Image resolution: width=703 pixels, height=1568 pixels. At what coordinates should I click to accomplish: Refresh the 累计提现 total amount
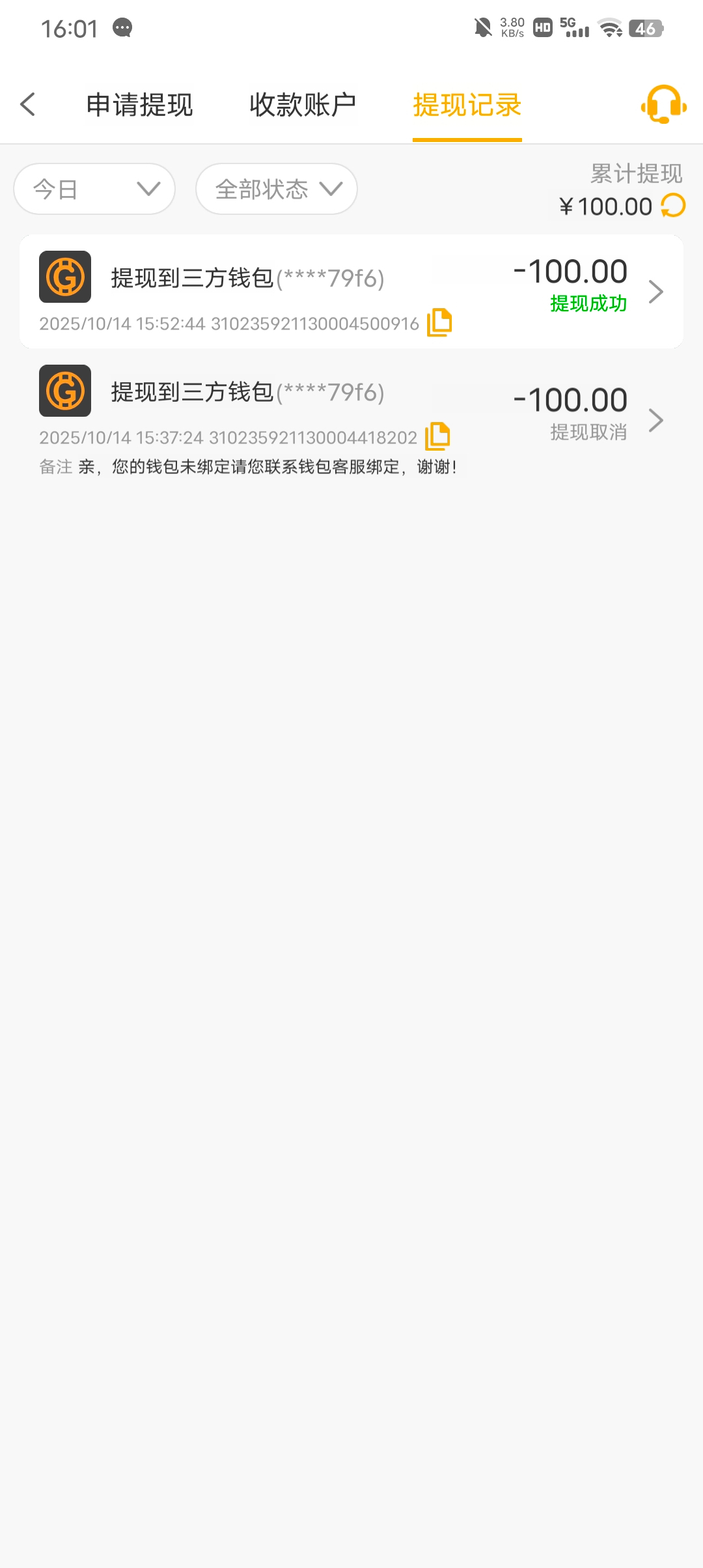(673, 206)
